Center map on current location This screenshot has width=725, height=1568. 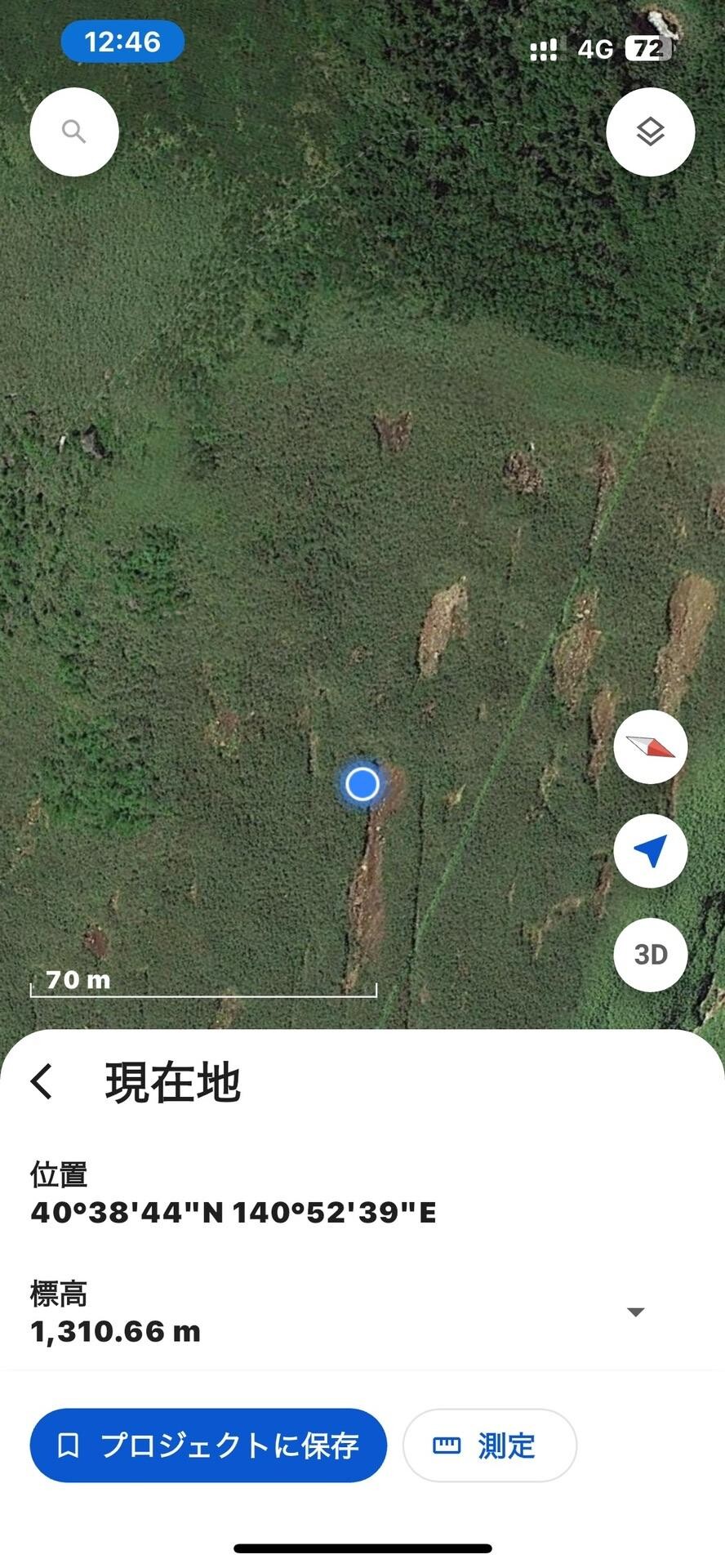650,851
